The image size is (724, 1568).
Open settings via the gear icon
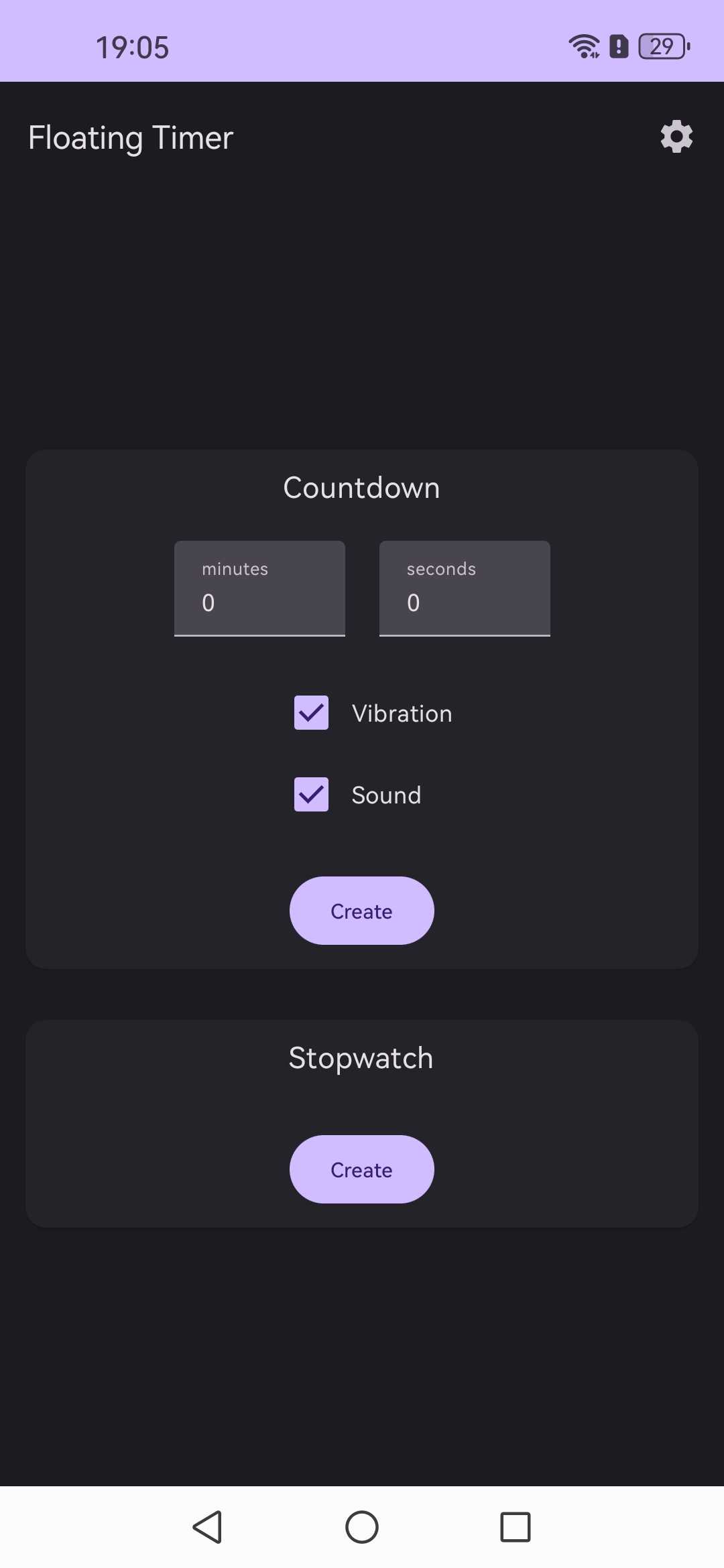[x=676, y=137]
